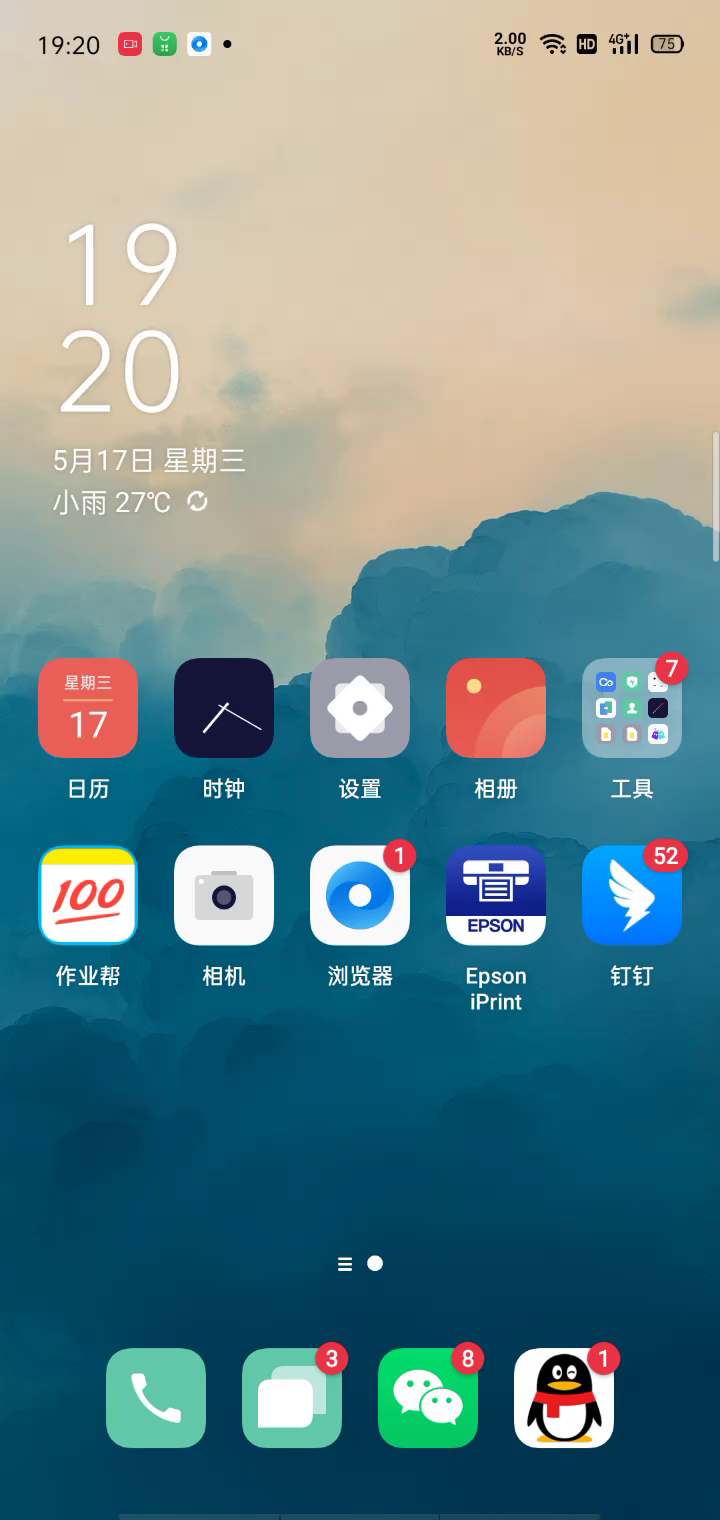Viewport: 720px width, 1520px height.
Task: Open the phone dialer in the dock
Action: [x=156, y=1398]
